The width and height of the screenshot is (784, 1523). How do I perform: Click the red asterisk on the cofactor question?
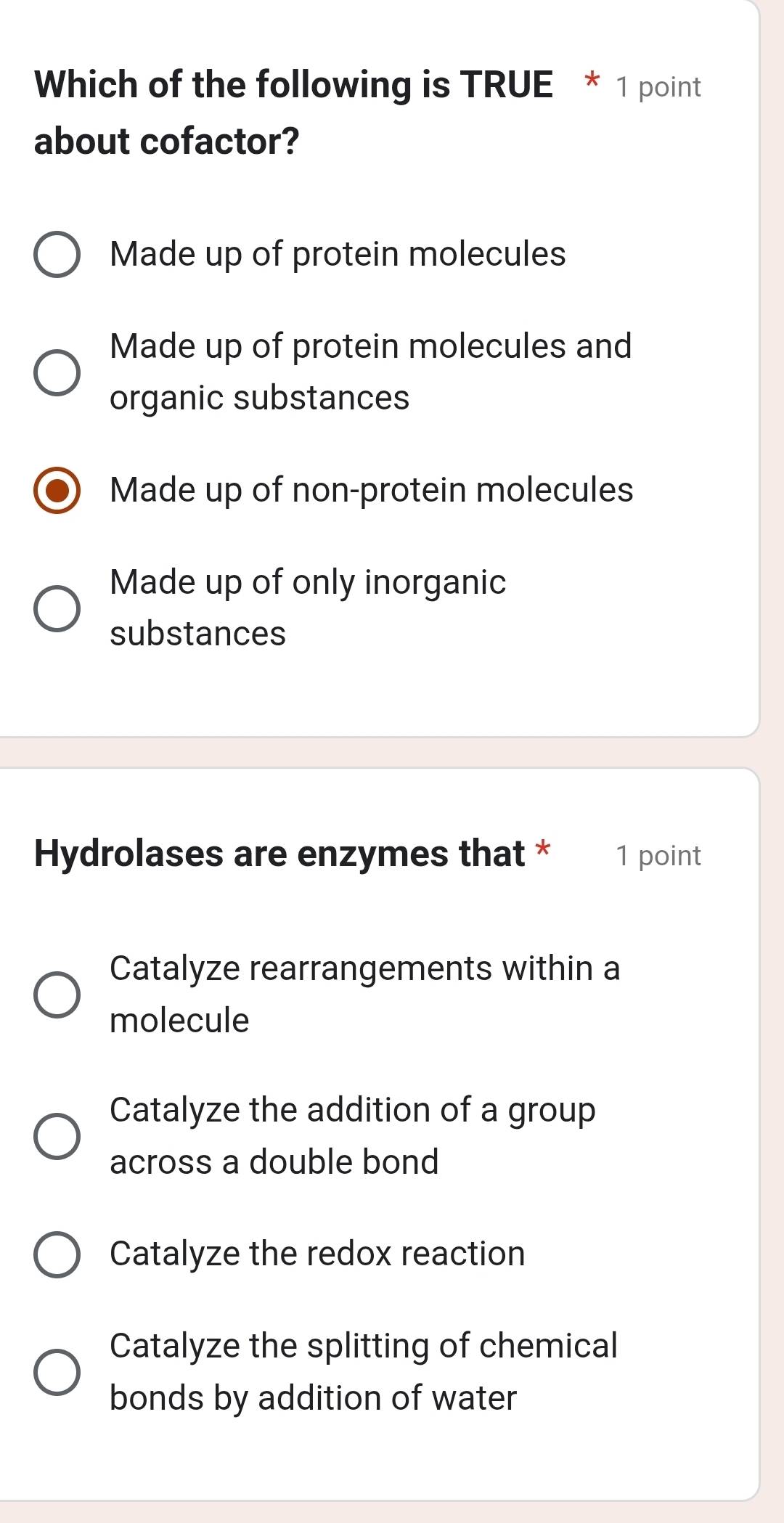click(x=591, y=84)
